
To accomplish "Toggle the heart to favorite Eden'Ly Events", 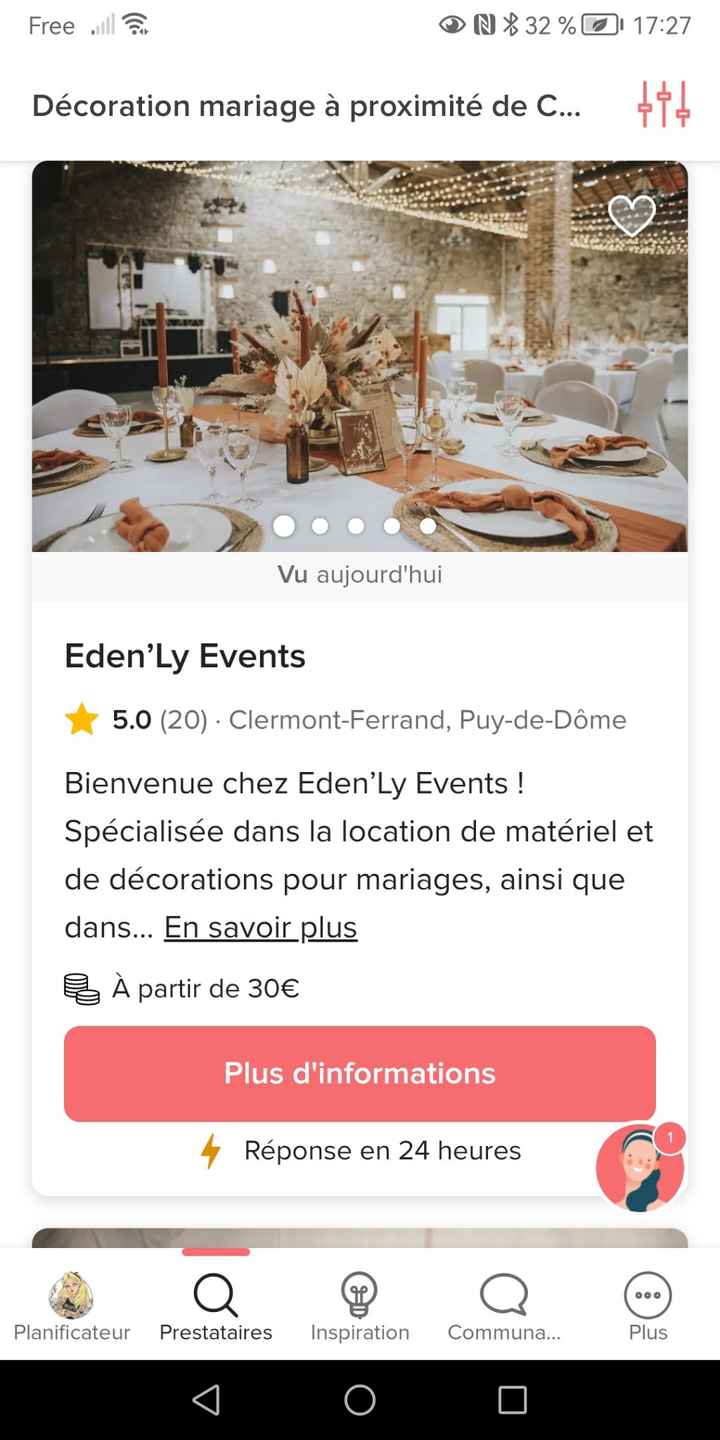I will [632, 215].
